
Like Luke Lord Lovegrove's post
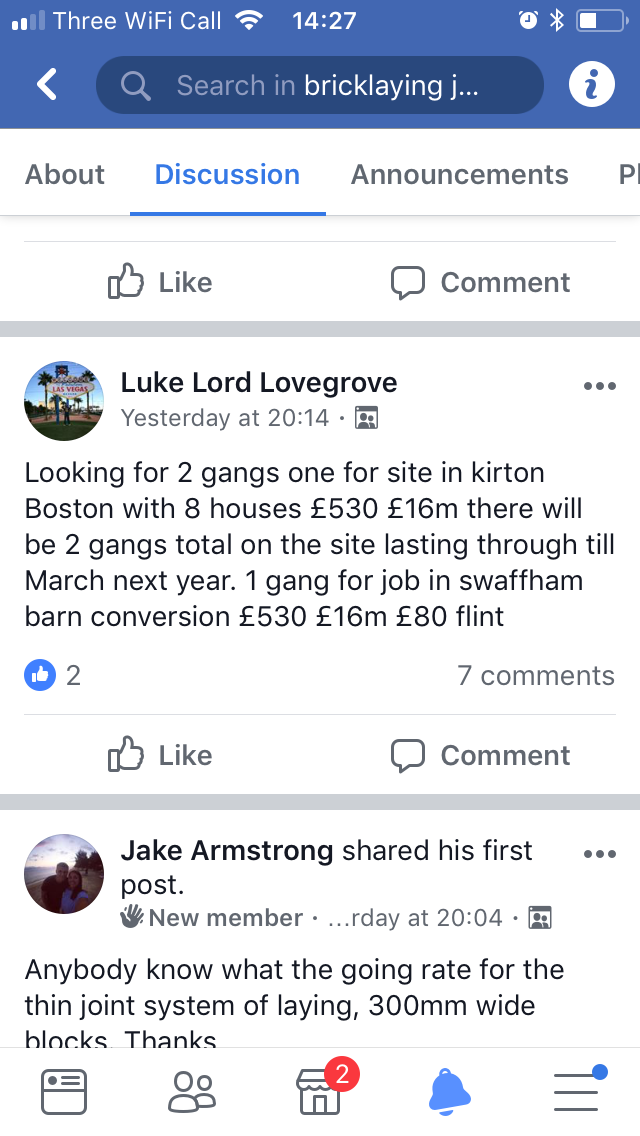160,756
